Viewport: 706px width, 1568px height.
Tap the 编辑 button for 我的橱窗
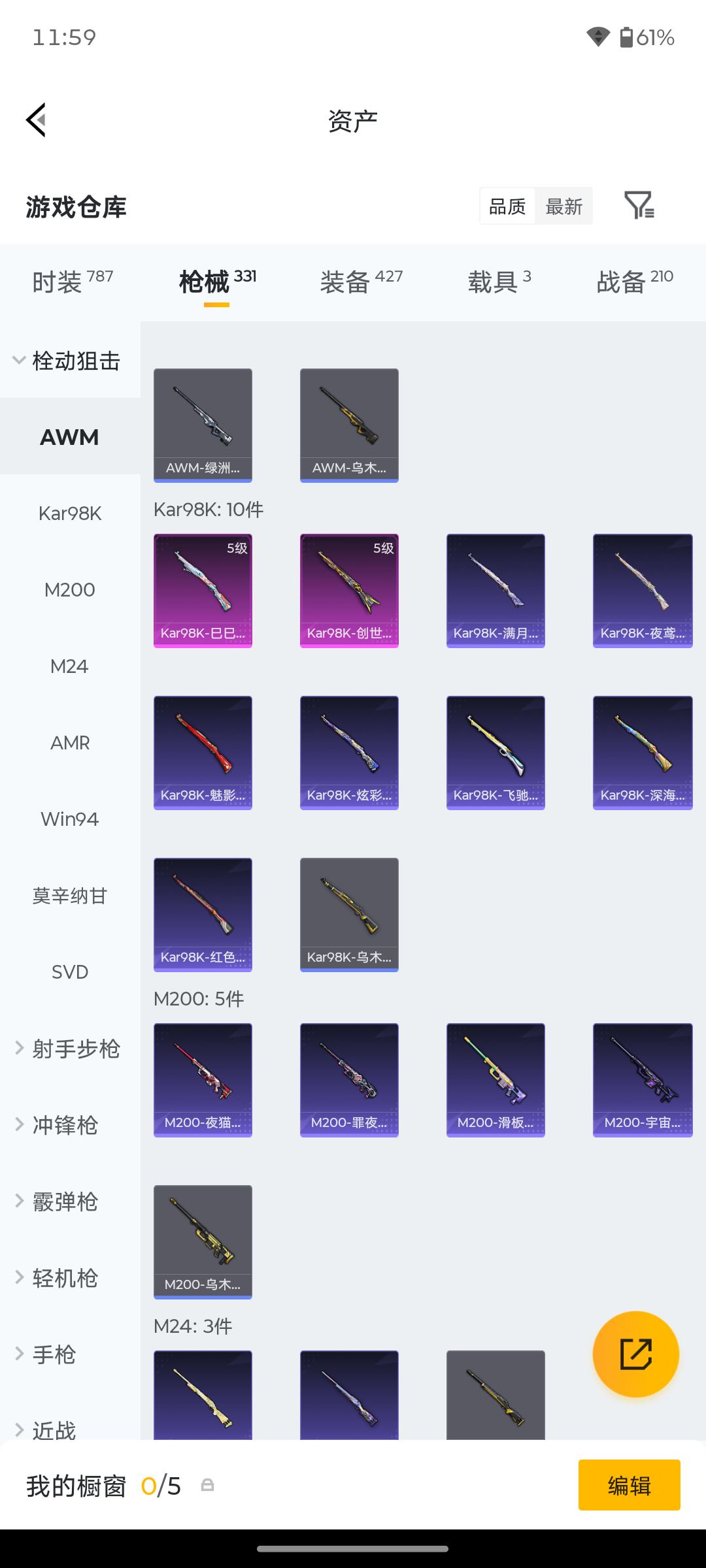629,1485
